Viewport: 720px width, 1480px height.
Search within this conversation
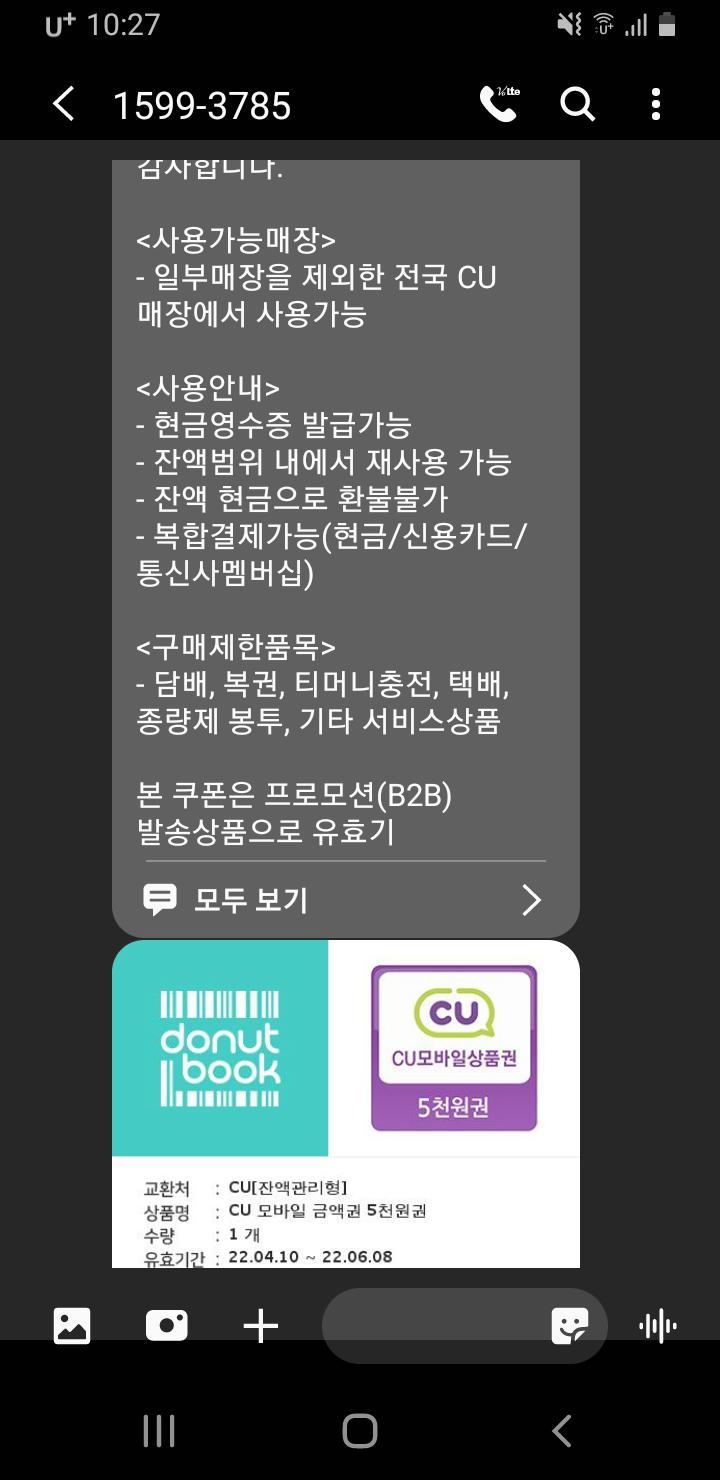577,104
